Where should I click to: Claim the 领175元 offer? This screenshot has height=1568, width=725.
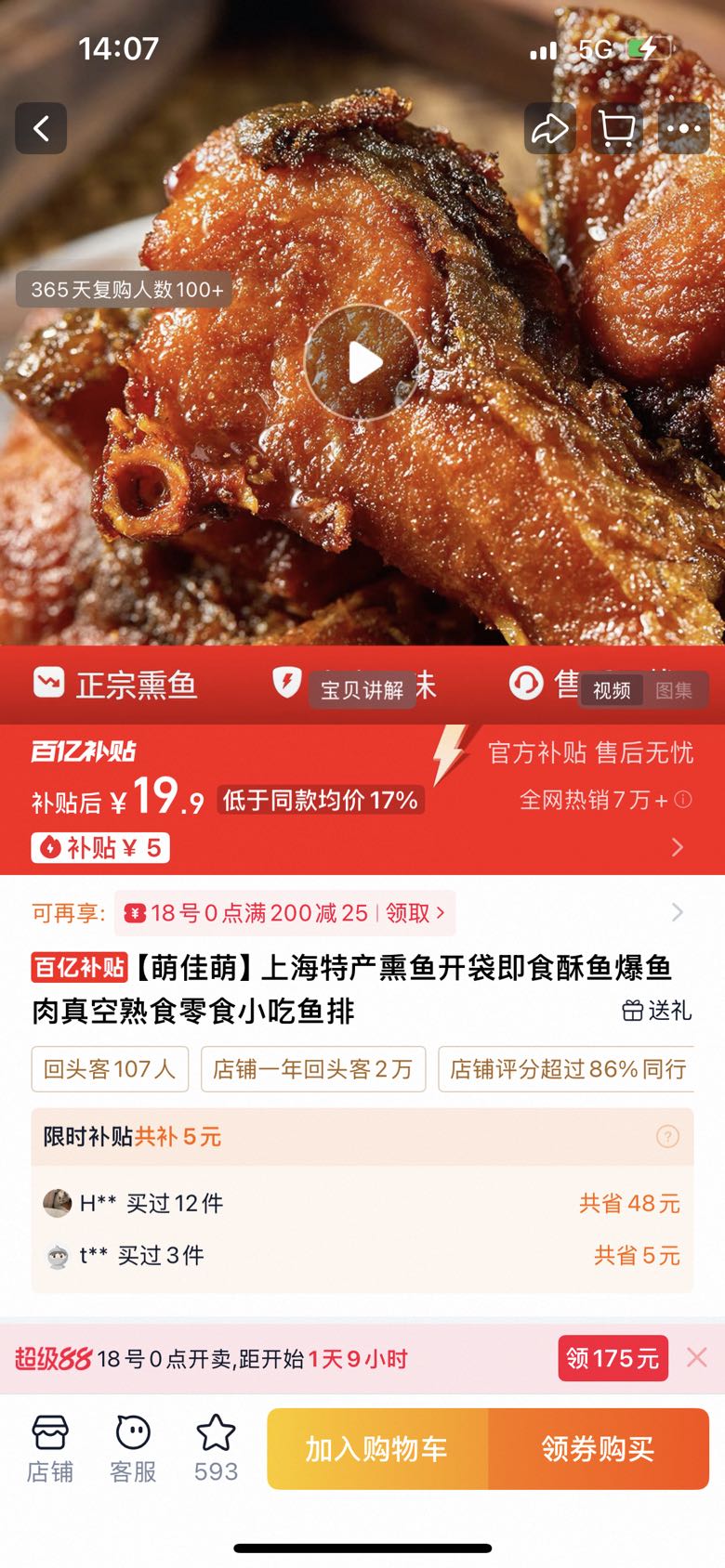point(613,1359)
